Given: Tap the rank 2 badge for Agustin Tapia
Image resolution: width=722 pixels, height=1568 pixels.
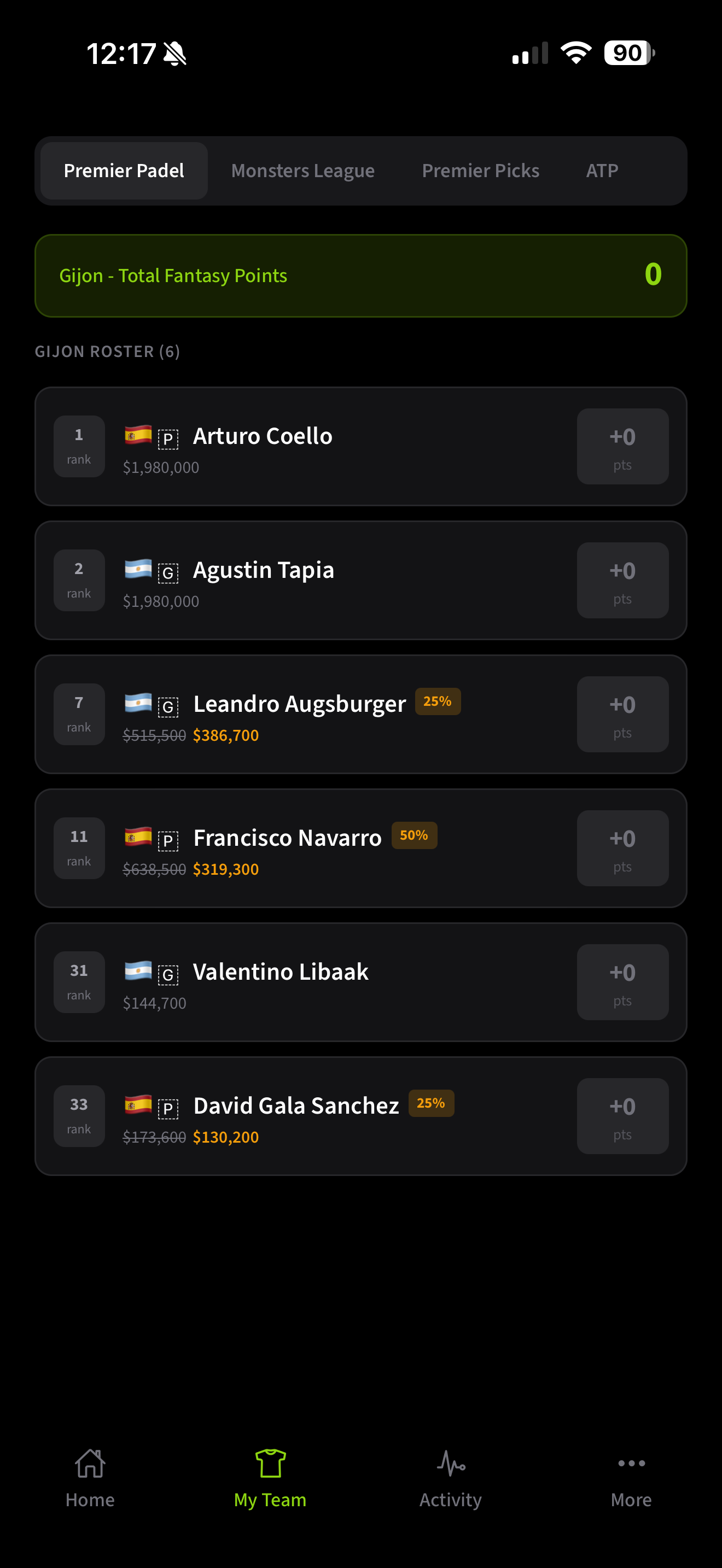Looking at the screenshot, I should tap(79, 580).
